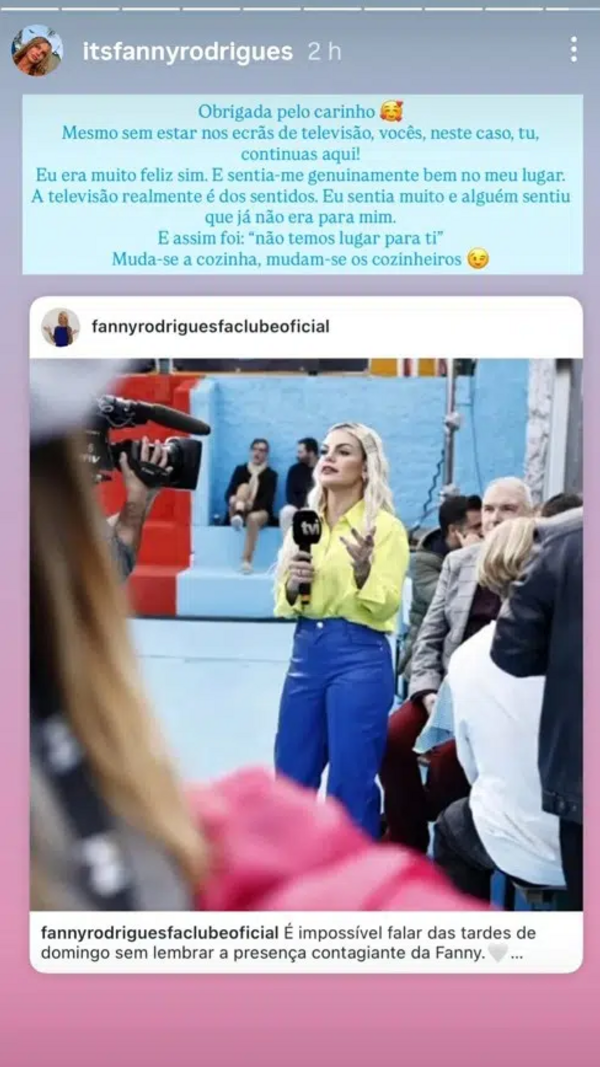
Task: Open itsfannyrodrigues profile picture
Action: 37,50
